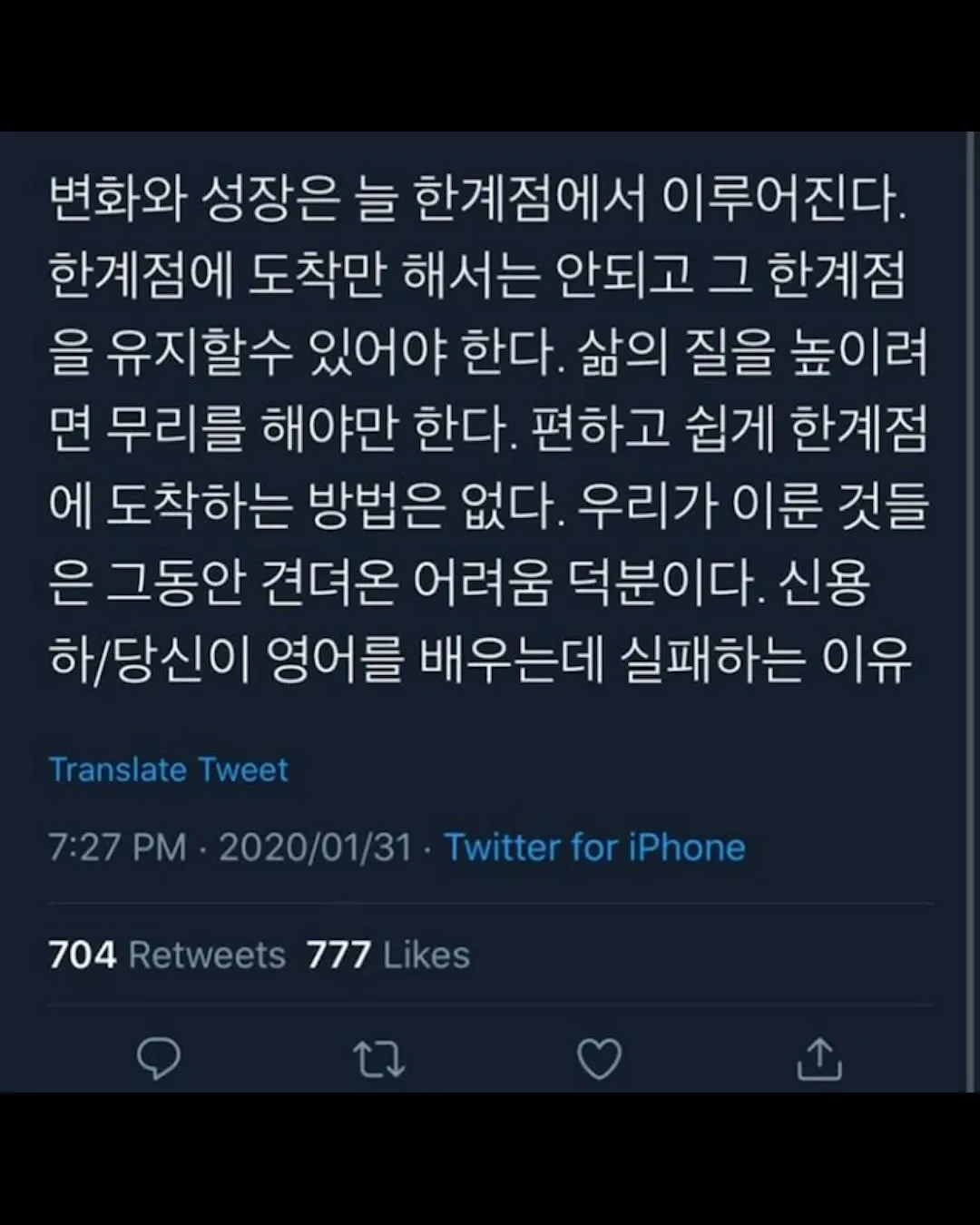This screenshot has width=980, height=1225.
Task: Reply to this tweet
Action: (159, 1058)
